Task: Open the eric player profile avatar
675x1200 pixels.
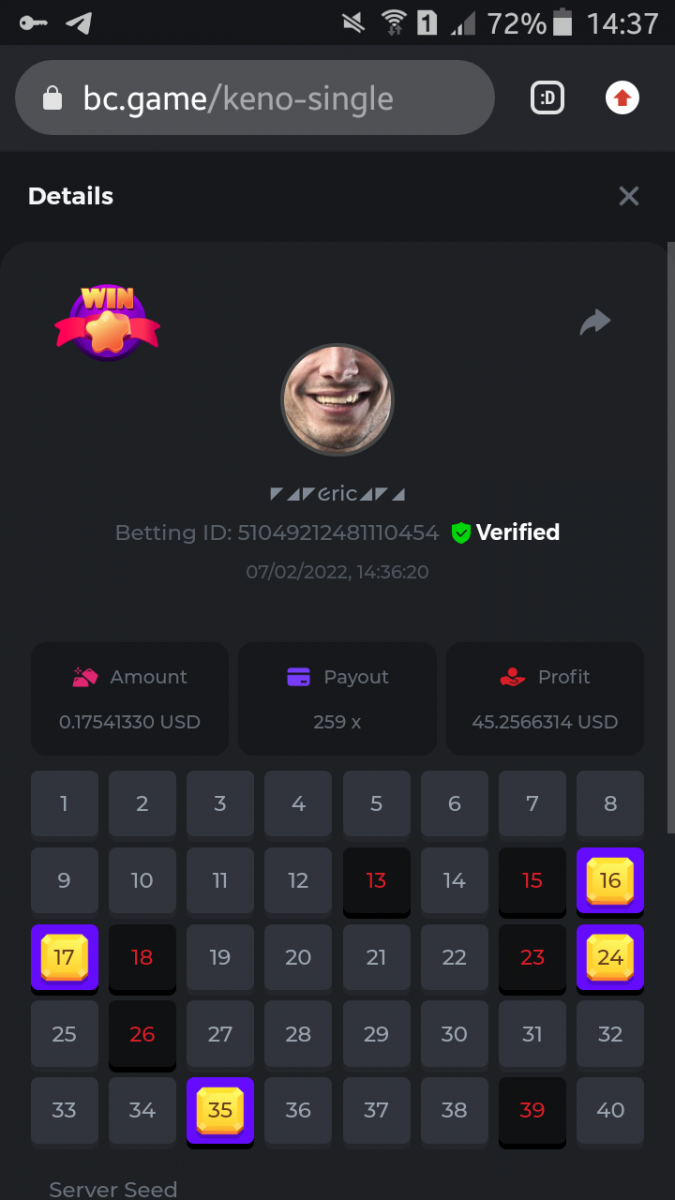Action: (337, 400)
